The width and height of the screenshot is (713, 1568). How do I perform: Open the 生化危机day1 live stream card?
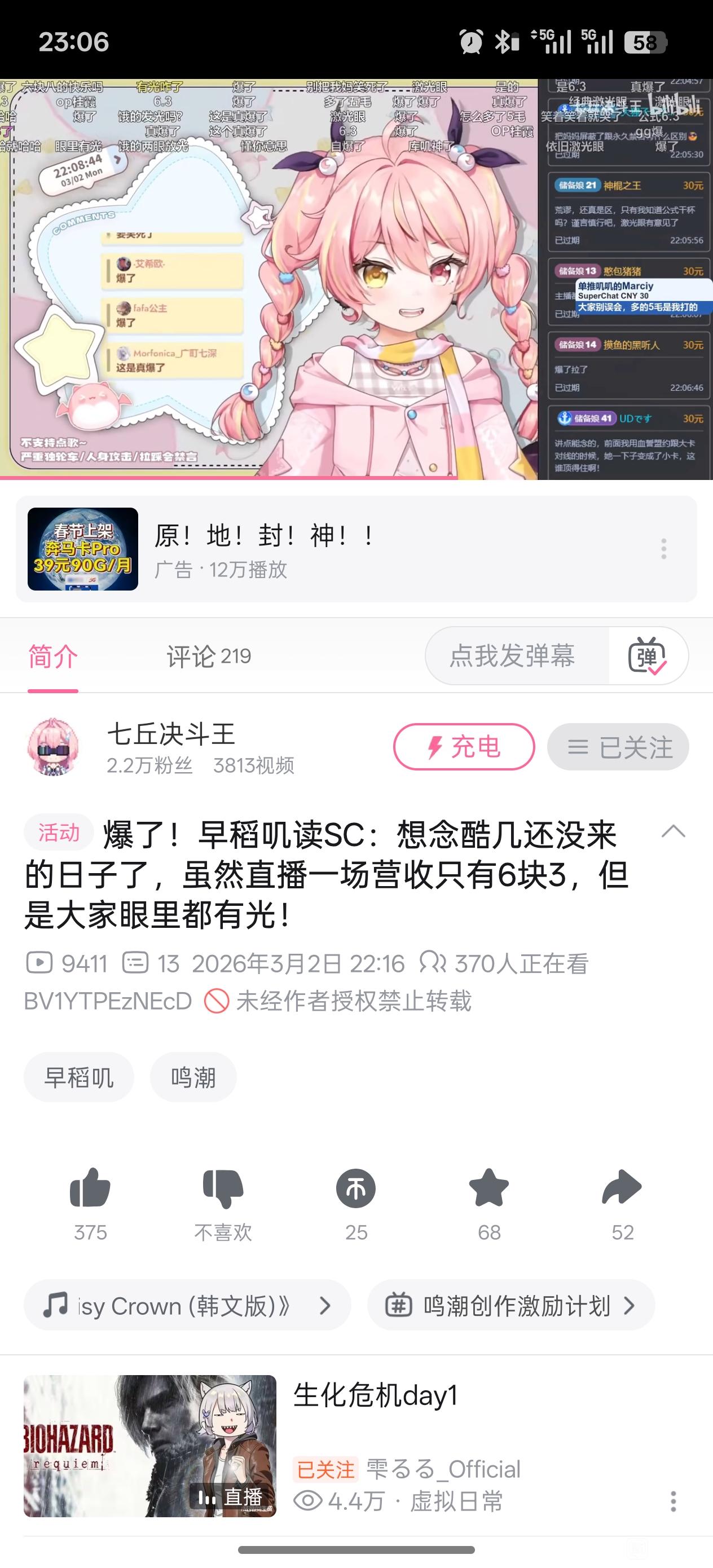[x=356, y=1445]
